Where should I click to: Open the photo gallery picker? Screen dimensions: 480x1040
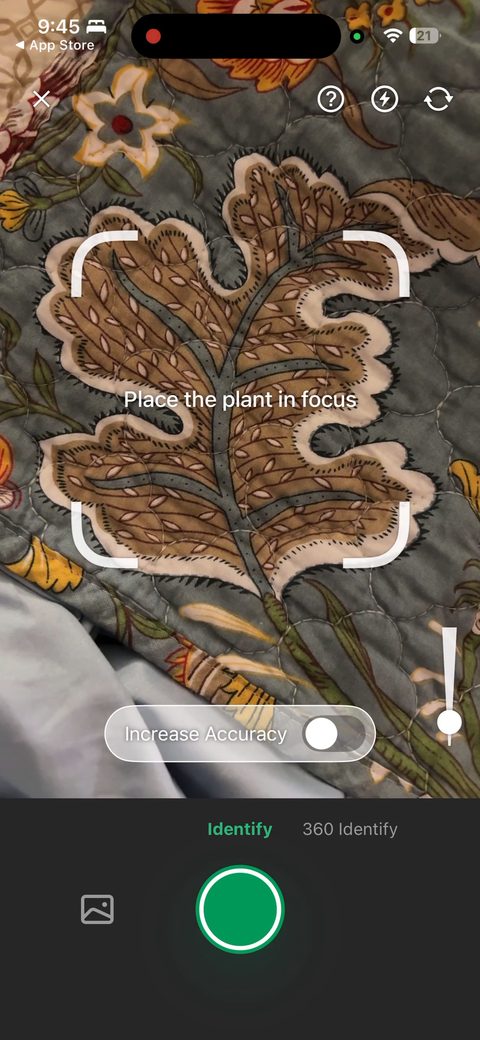click(97, 909)
